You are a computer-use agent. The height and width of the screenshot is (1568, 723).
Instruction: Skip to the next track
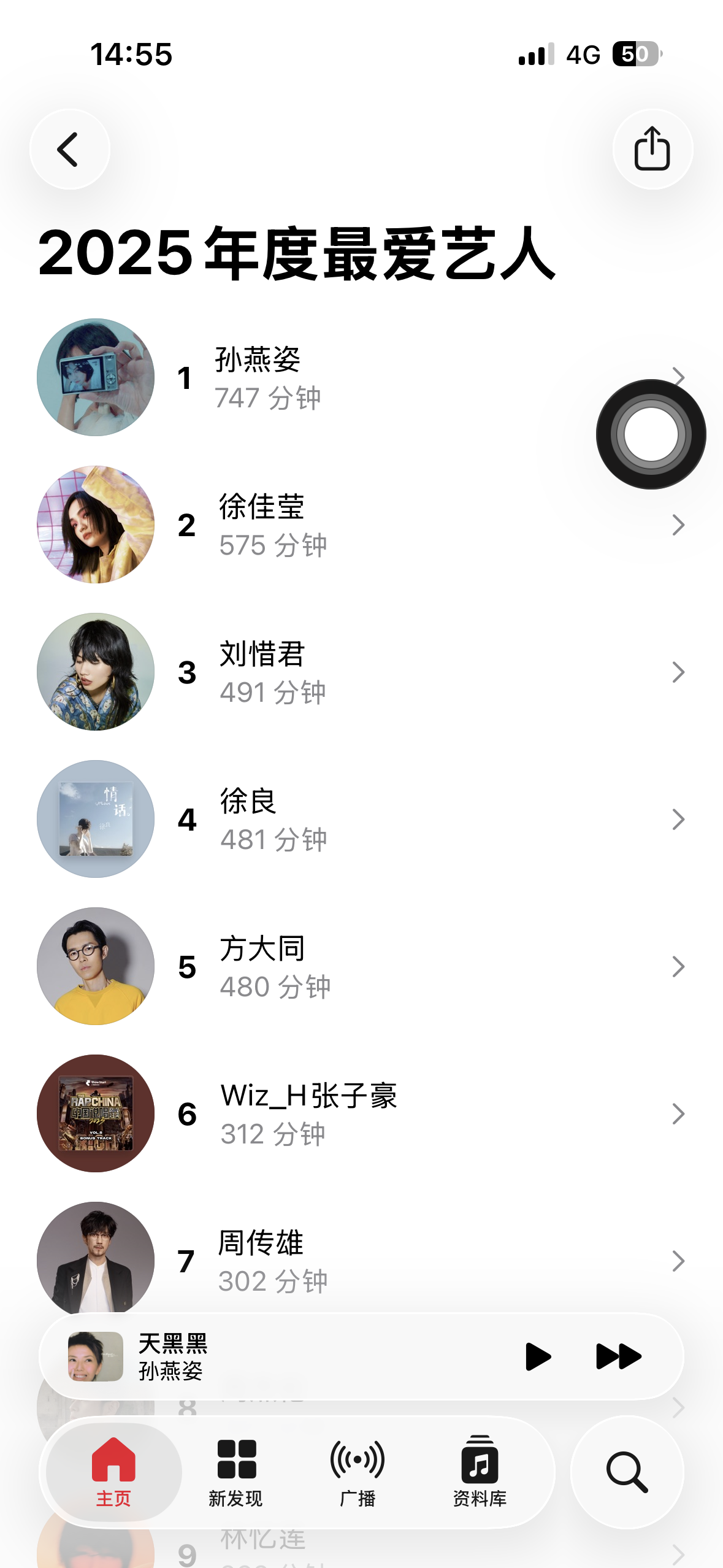click(618, 1356)
